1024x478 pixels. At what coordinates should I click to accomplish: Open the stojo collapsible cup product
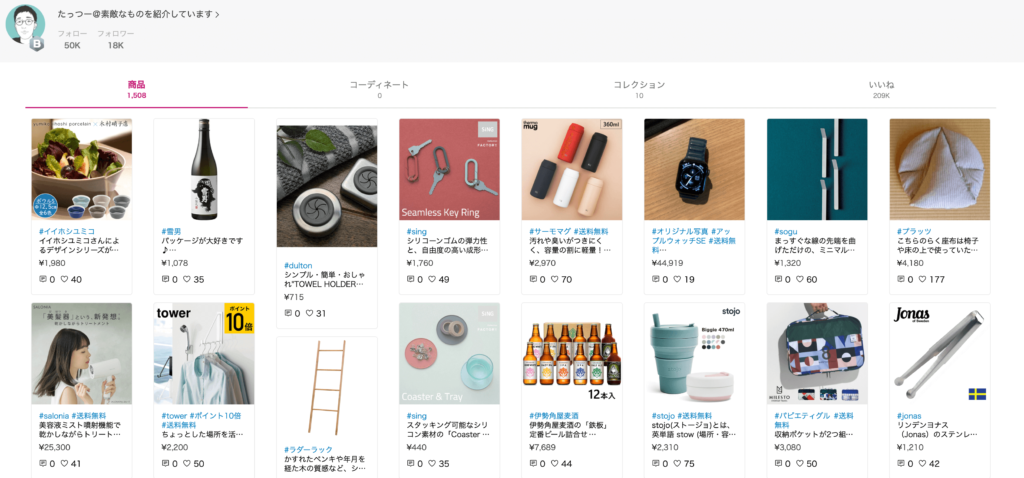click(x=694, y=354)
